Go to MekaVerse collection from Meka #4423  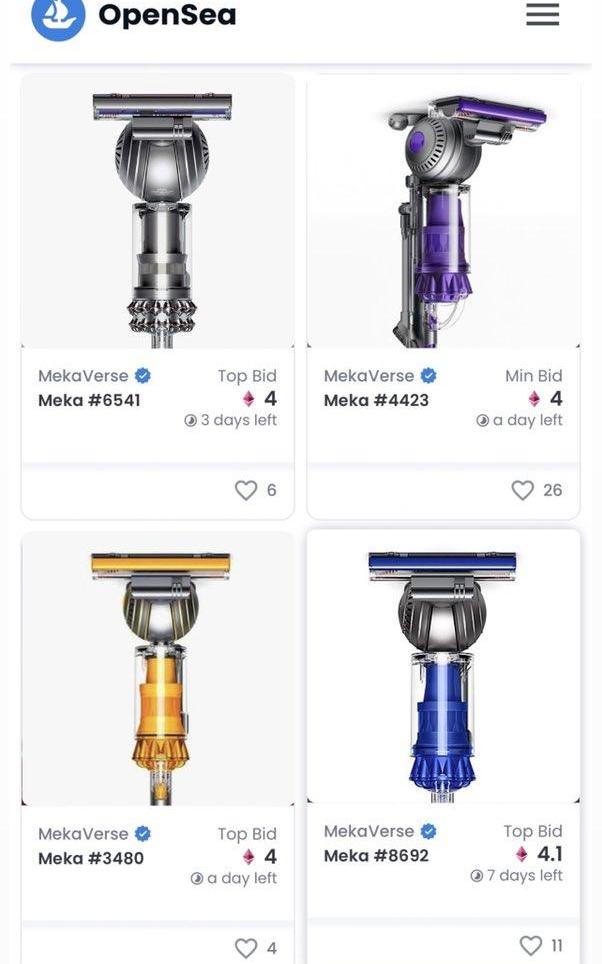(x=369, y=376)
